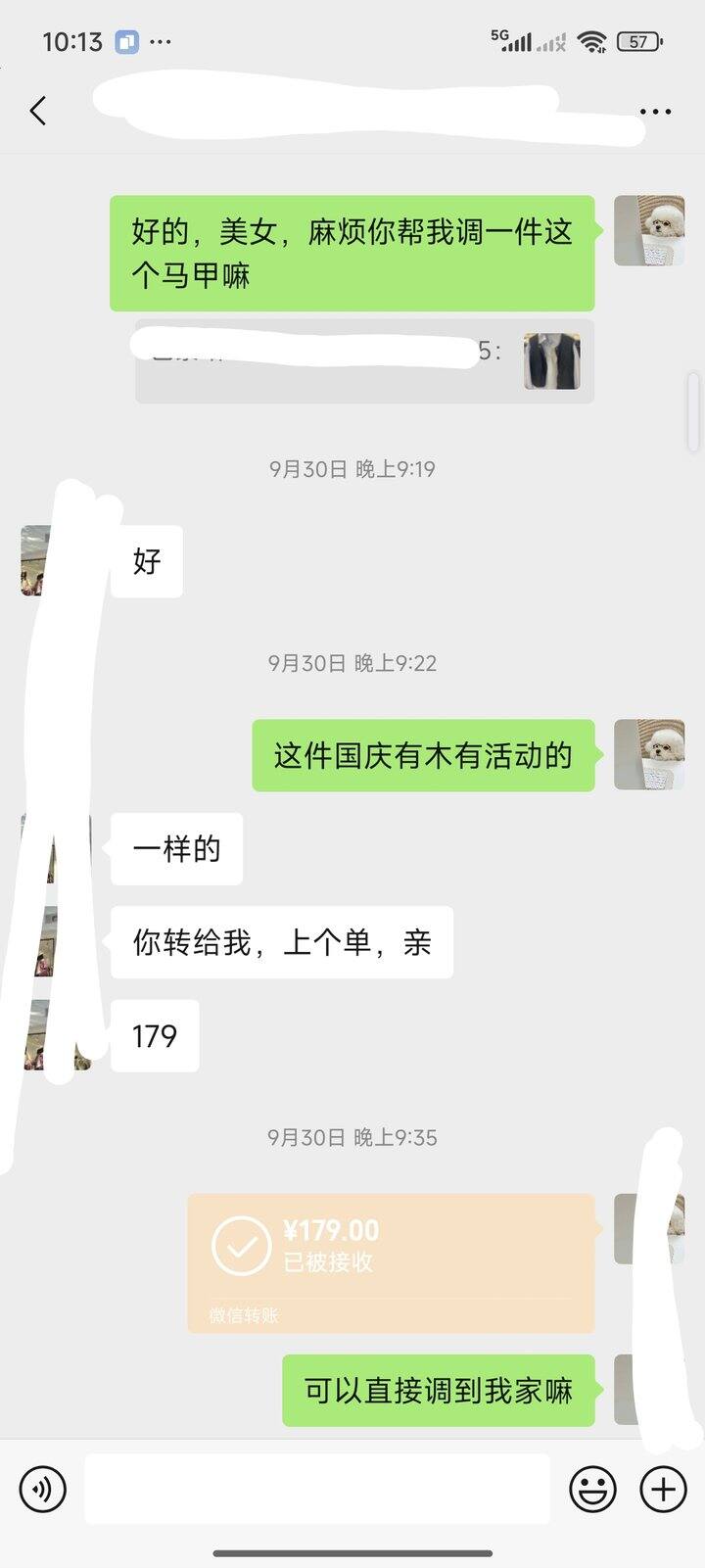This screenshot has height=1568, width=705.
Task: Tap the contact's avatar beside 好
Action: 39,561
